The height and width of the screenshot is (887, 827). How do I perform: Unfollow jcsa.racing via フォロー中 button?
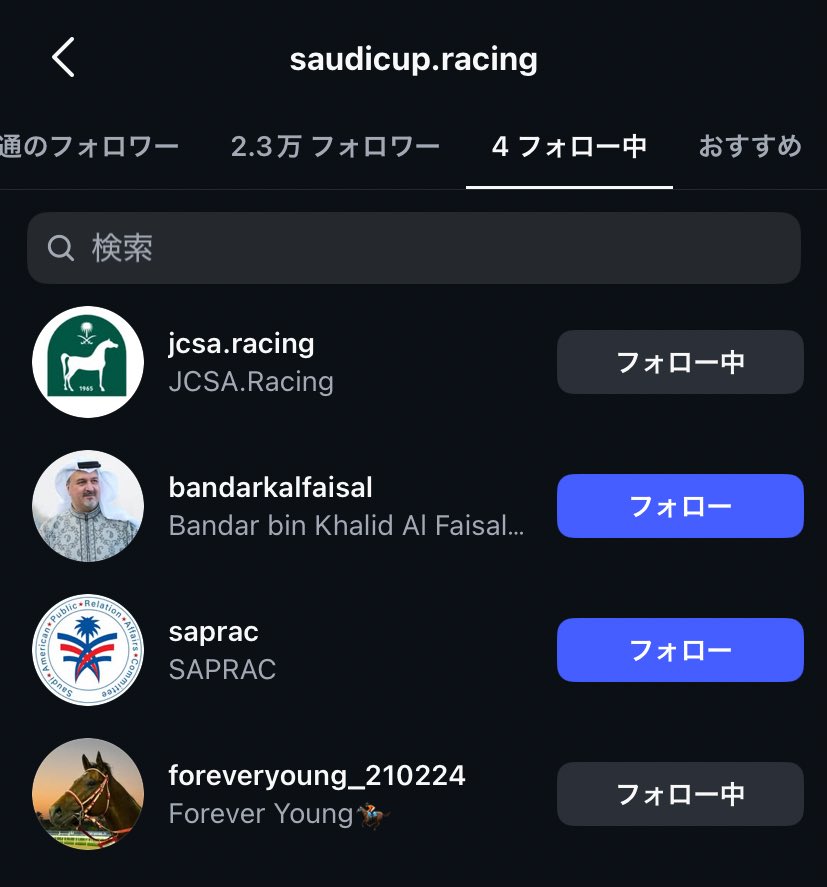(x=680, y=362)
